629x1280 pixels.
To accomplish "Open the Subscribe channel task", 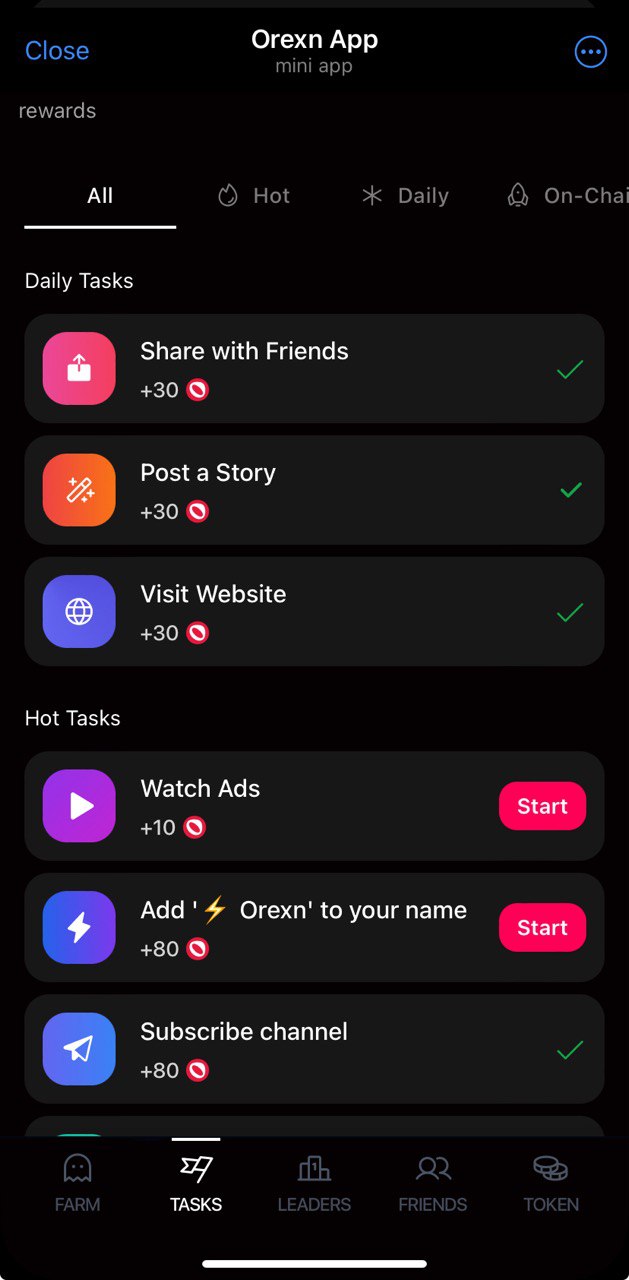I will (x=314, y=1049).
